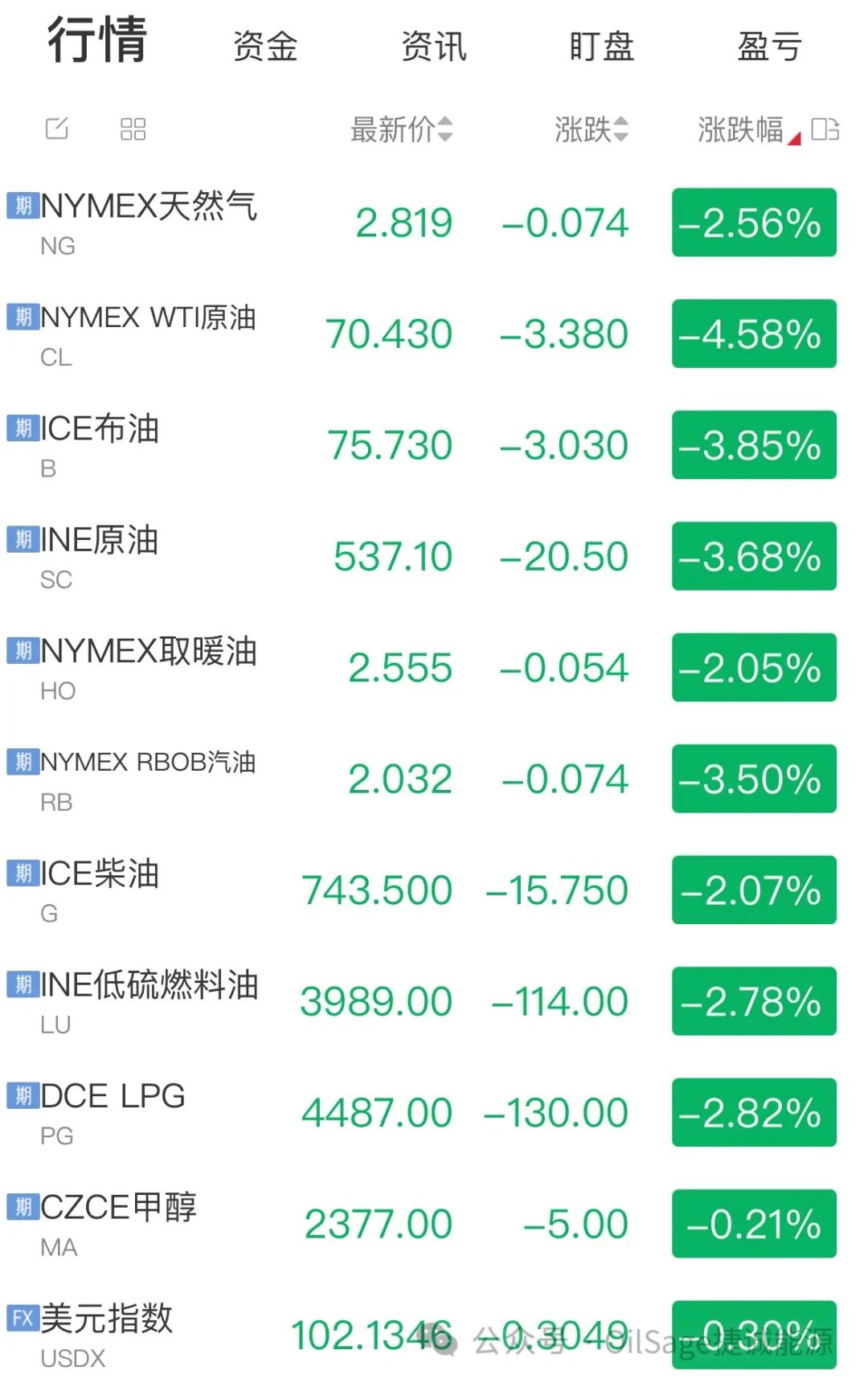Open the watchlist edit (pencil) icon
The height and width of the screenshot is (1387, 868).
(x=55, y=128)
